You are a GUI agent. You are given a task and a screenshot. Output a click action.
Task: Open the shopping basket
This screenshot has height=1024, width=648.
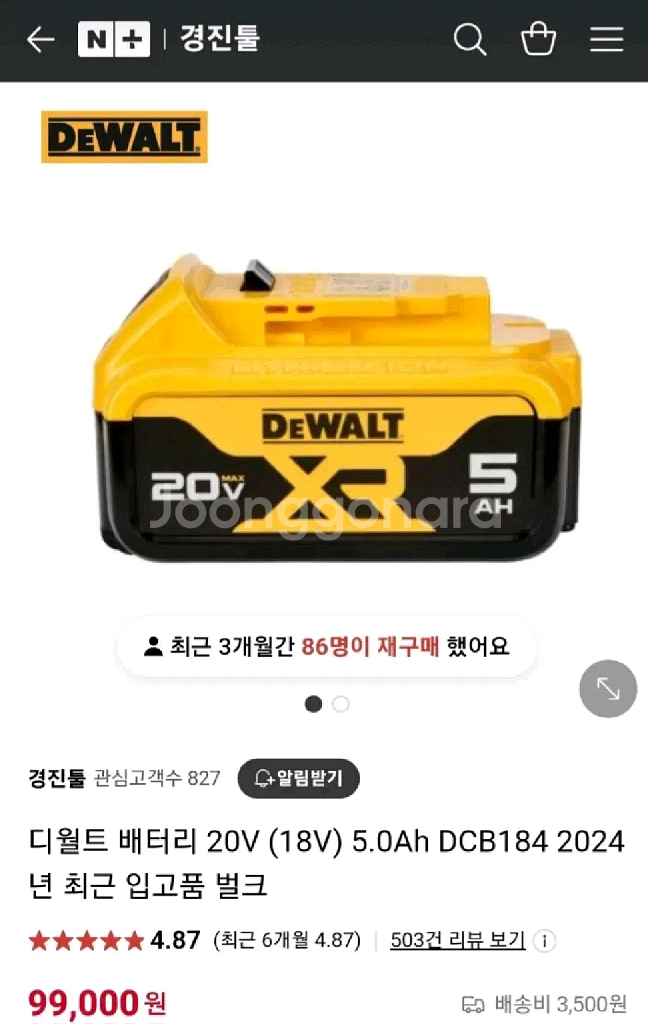538,39
